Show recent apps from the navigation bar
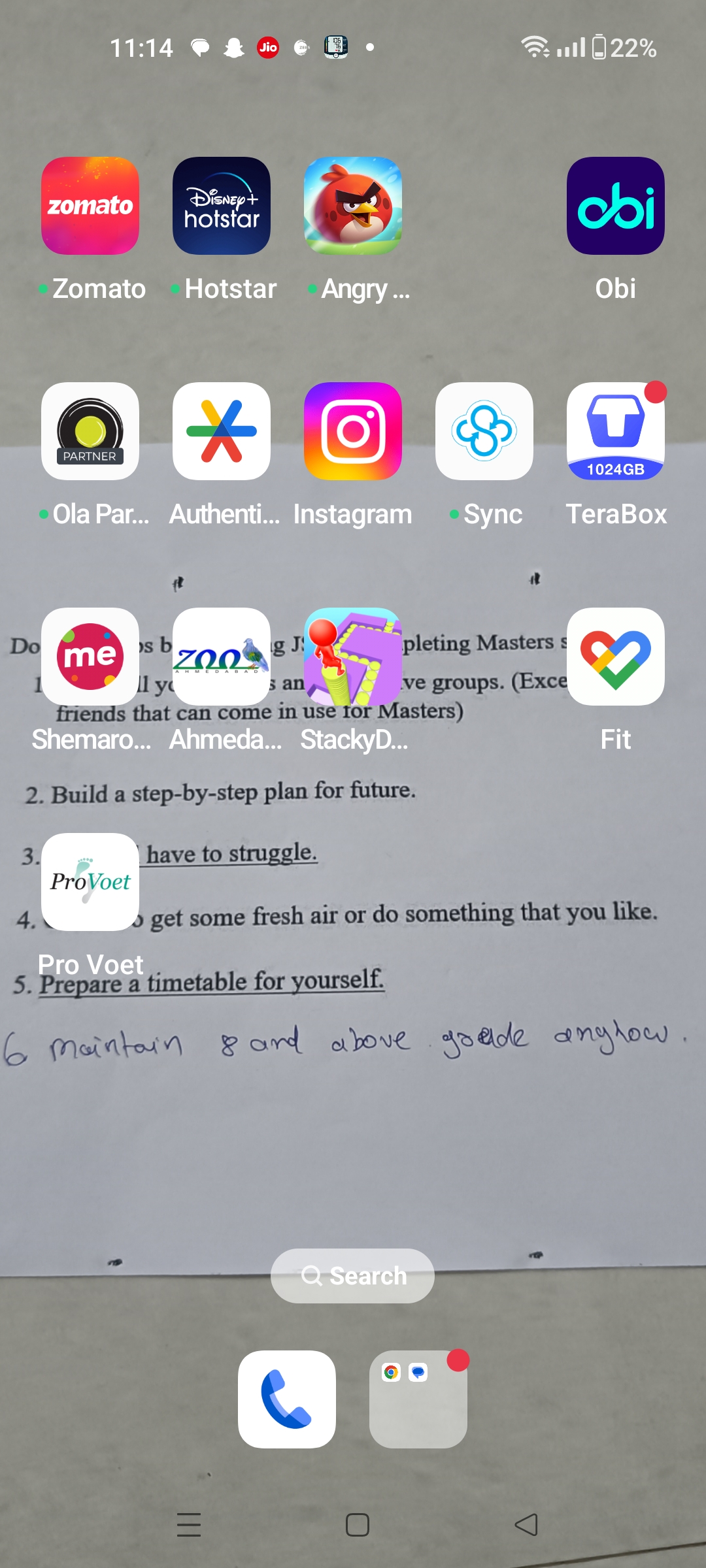Viewport: 706px width, 1568px height. tap(189, 1525)
